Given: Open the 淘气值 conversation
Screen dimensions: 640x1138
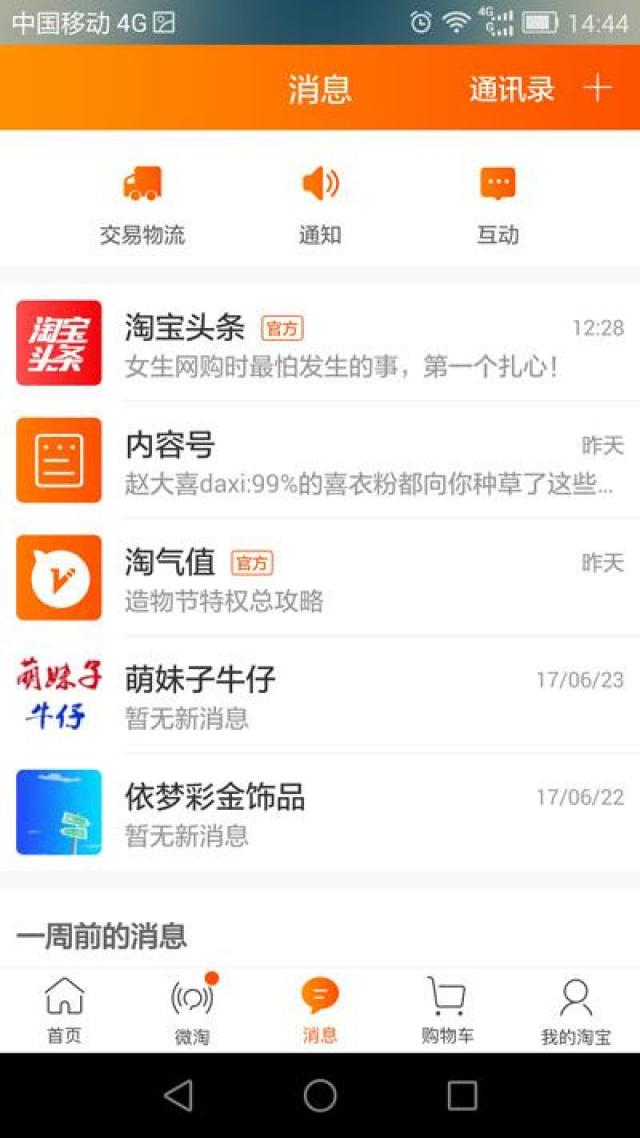Looking at the screenshot, I should point(320,578).
